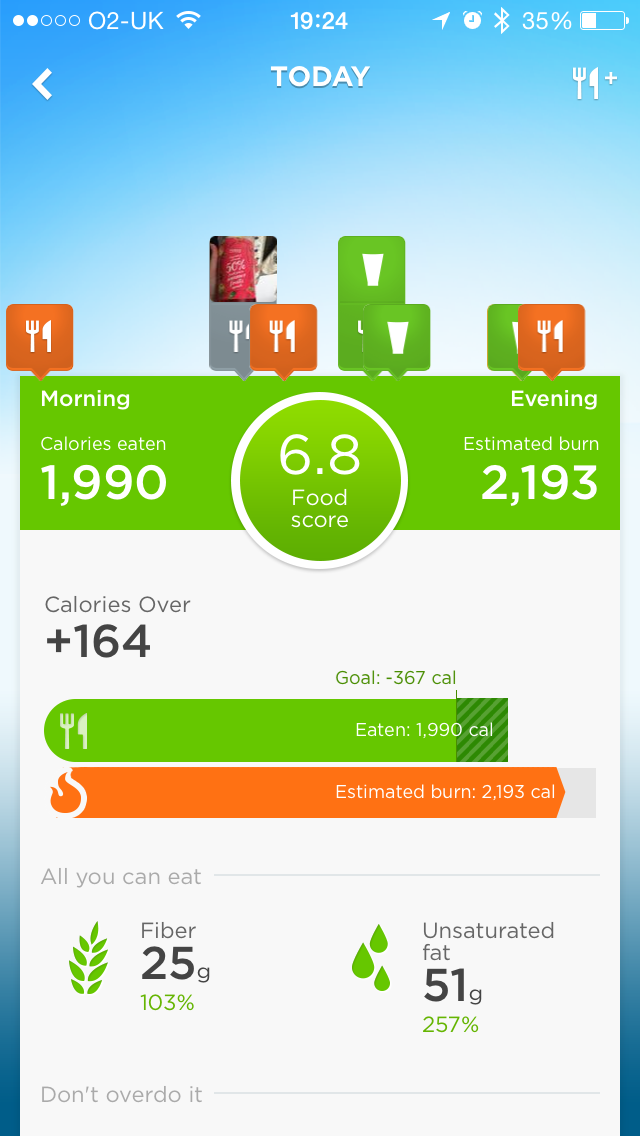
Task: View the logged meal with the photo
Action: 242,269
